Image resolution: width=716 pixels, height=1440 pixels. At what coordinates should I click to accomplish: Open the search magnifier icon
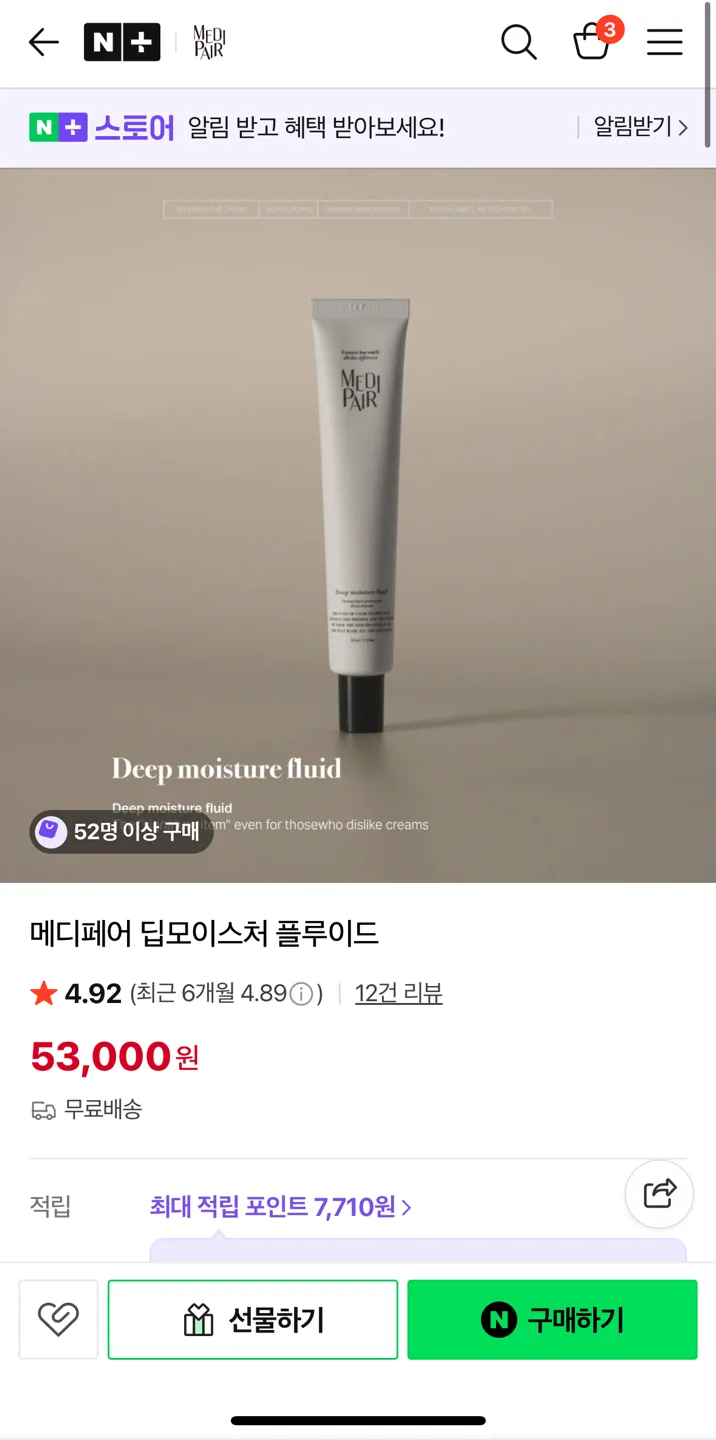click(518, 42)
